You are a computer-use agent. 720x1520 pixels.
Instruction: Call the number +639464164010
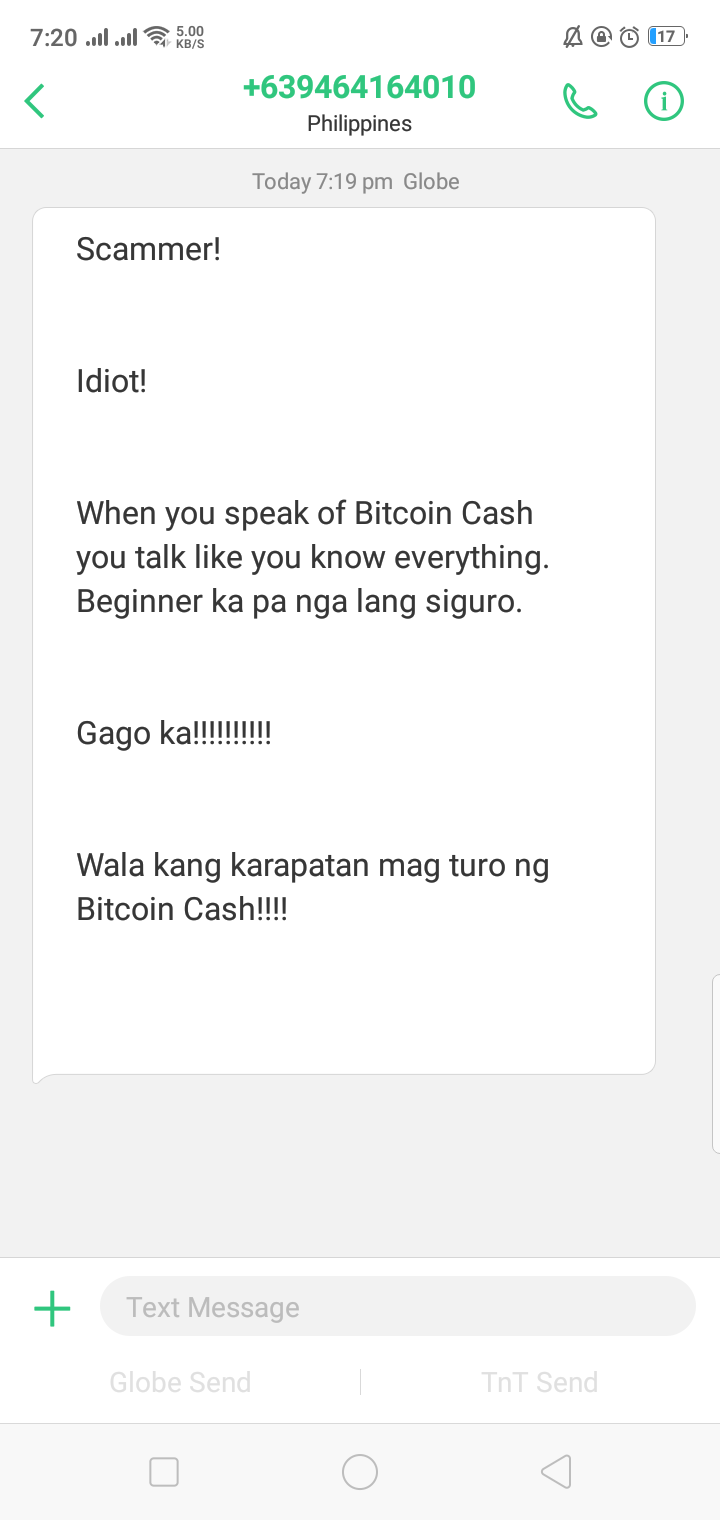point(580,101)
